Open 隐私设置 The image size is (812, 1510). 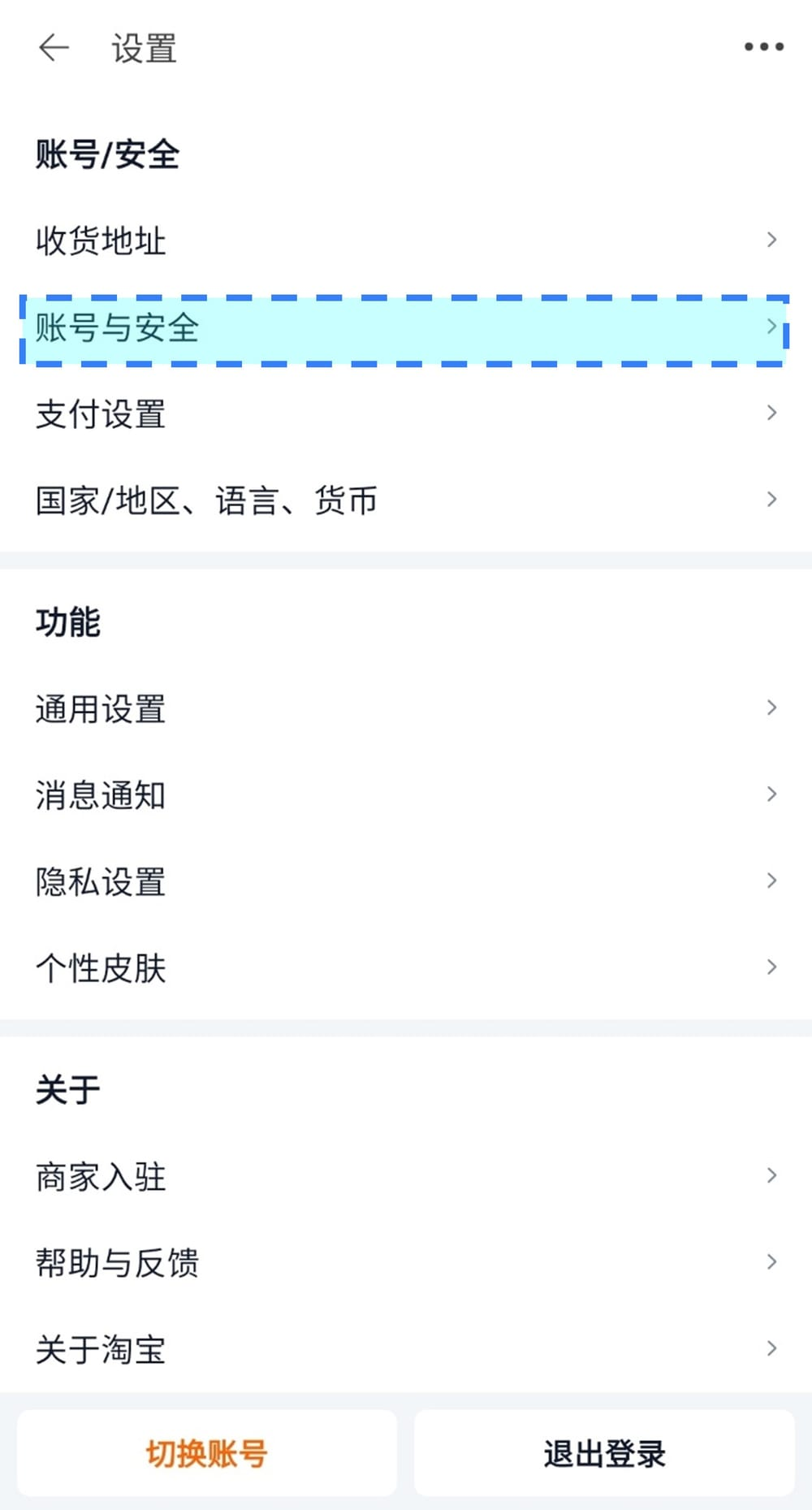406,881
